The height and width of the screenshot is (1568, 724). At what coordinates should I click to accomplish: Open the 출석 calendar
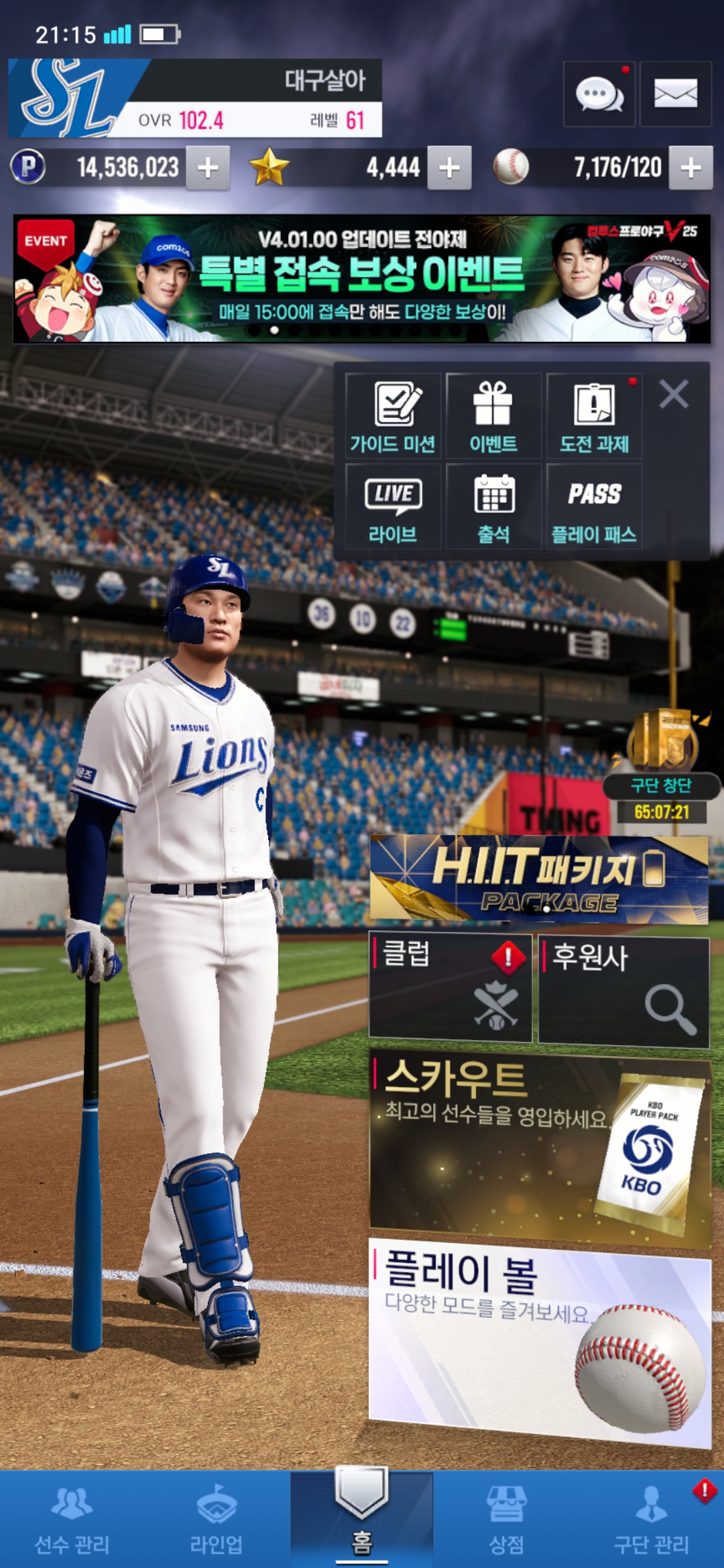point(493,507)
